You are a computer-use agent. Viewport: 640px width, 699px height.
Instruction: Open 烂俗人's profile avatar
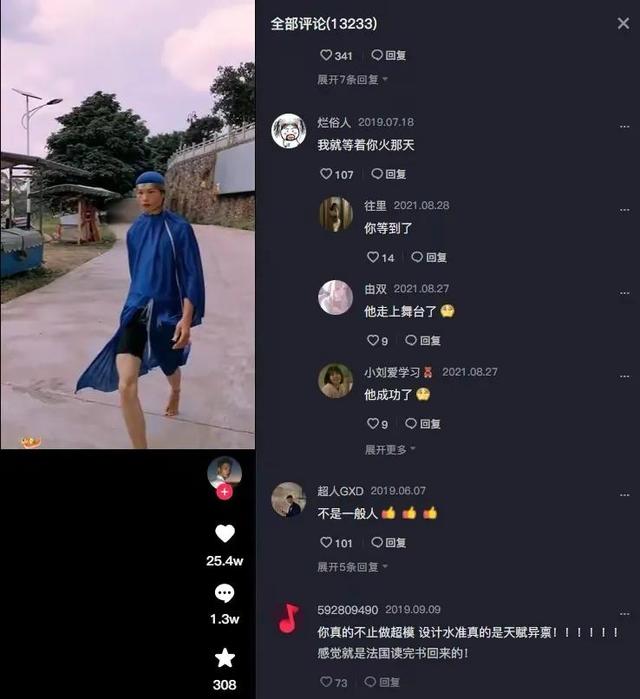pos(289,131)
